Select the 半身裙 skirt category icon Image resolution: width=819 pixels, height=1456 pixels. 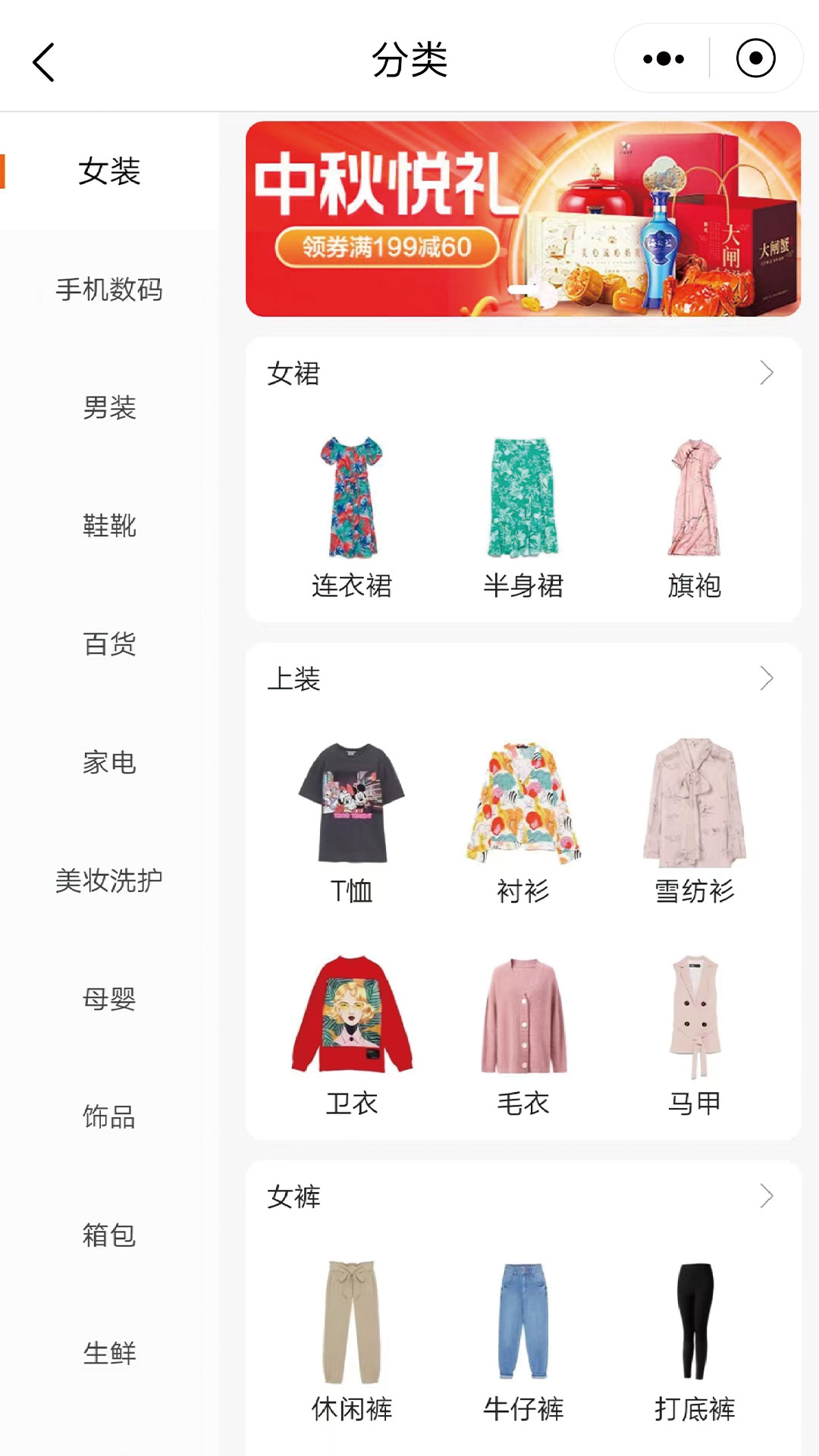(x=522, y=497)
